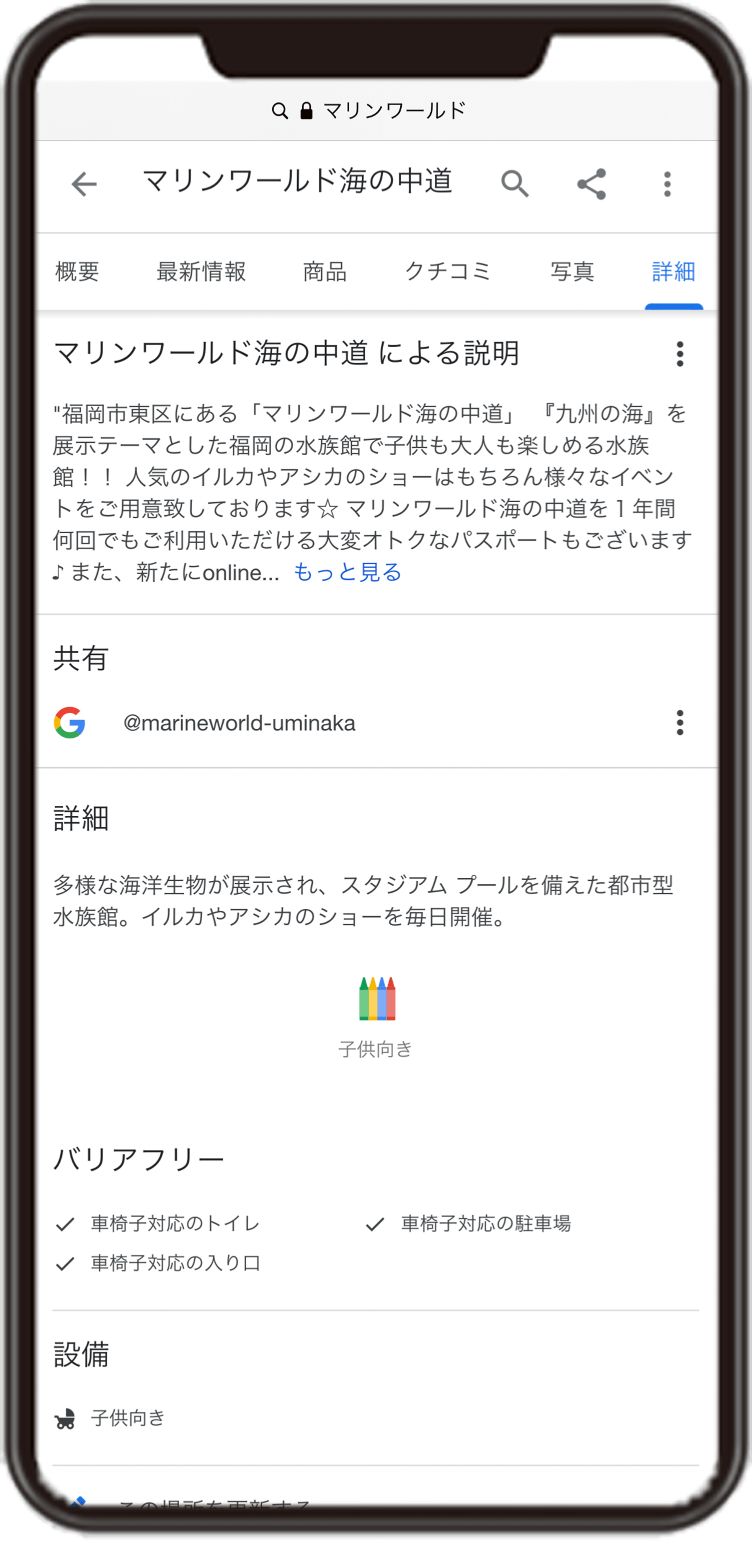The height and width of the screenshot is (1547, 752).
Task: Switch to the 概要 tab
Action: click(x=77, y=271)
